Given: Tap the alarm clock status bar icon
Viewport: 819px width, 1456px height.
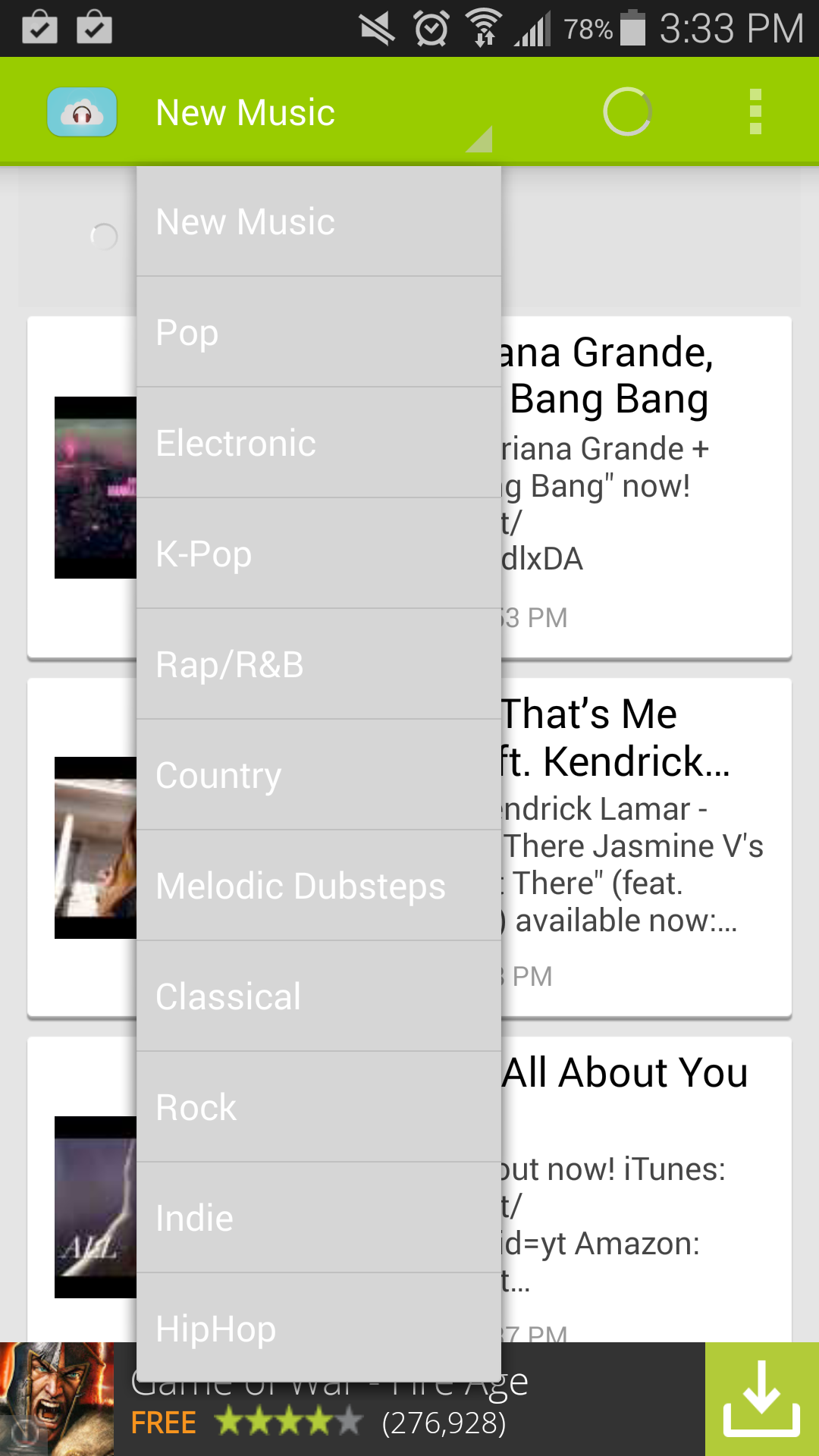Looking at the screenshot, I should coord(430,28).
